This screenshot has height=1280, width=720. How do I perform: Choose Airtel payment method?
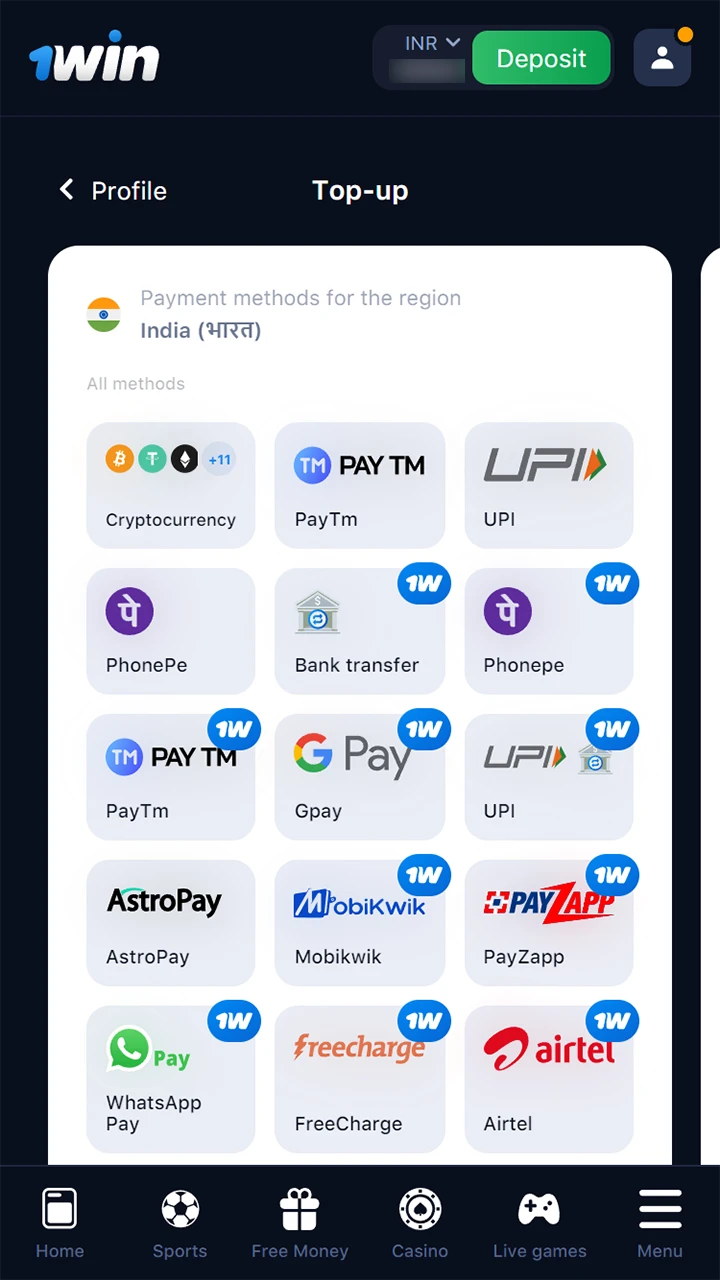548,1079
